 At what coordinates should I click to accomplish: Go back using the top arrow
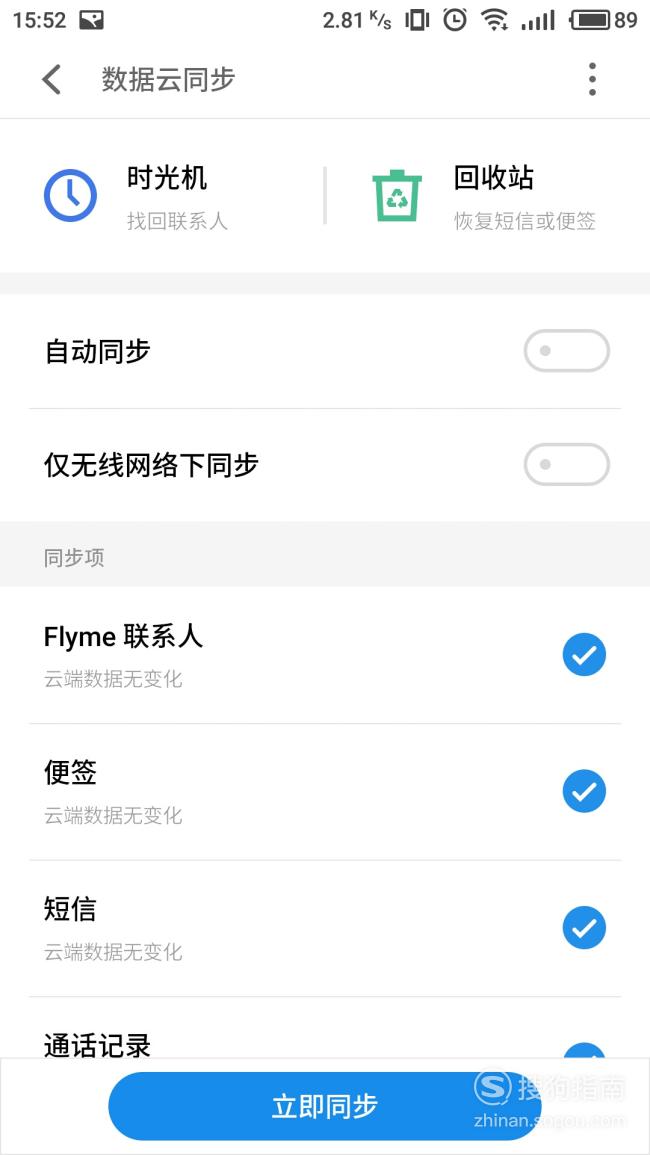52,80
